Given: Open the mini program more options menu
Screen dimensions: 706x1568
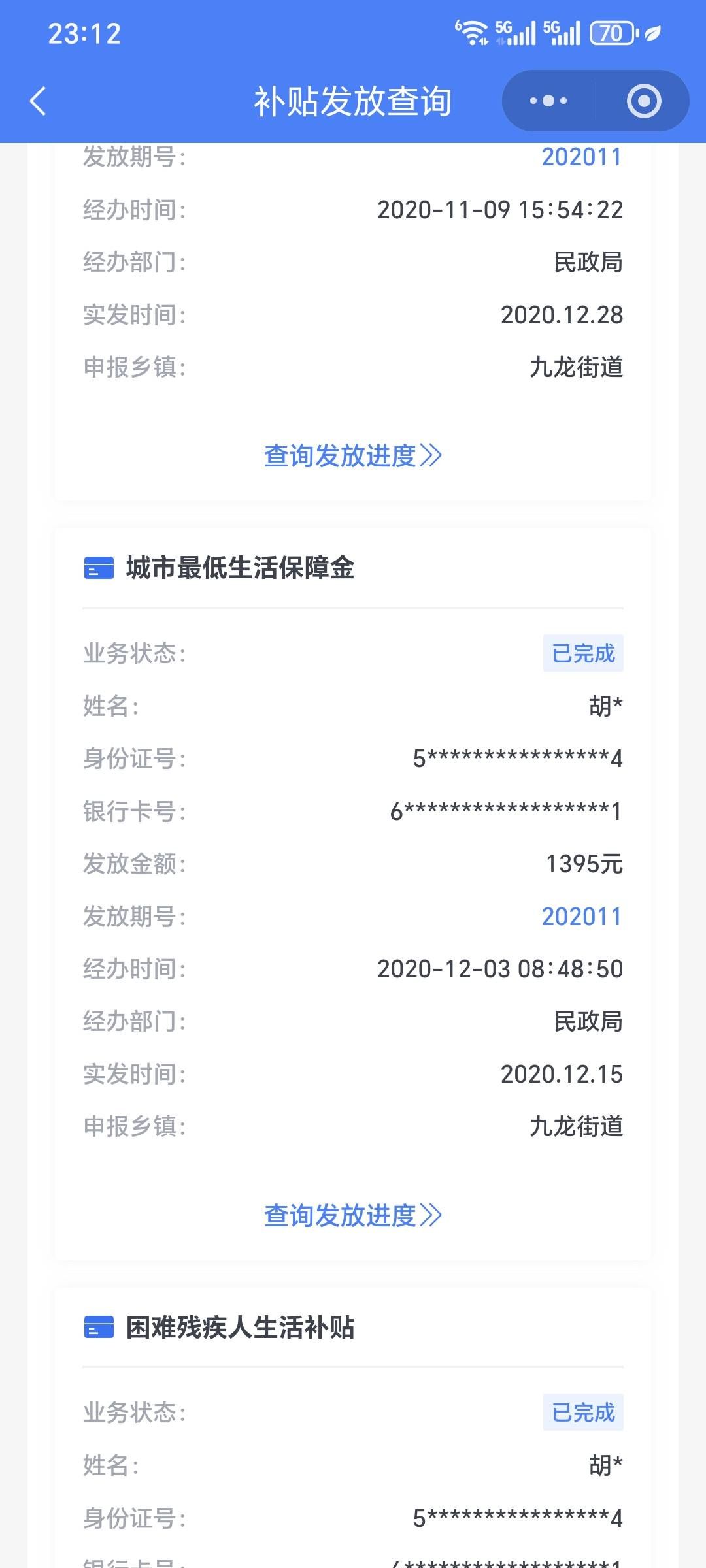Looking at the screenshot, I should click(x=548, y=101).
